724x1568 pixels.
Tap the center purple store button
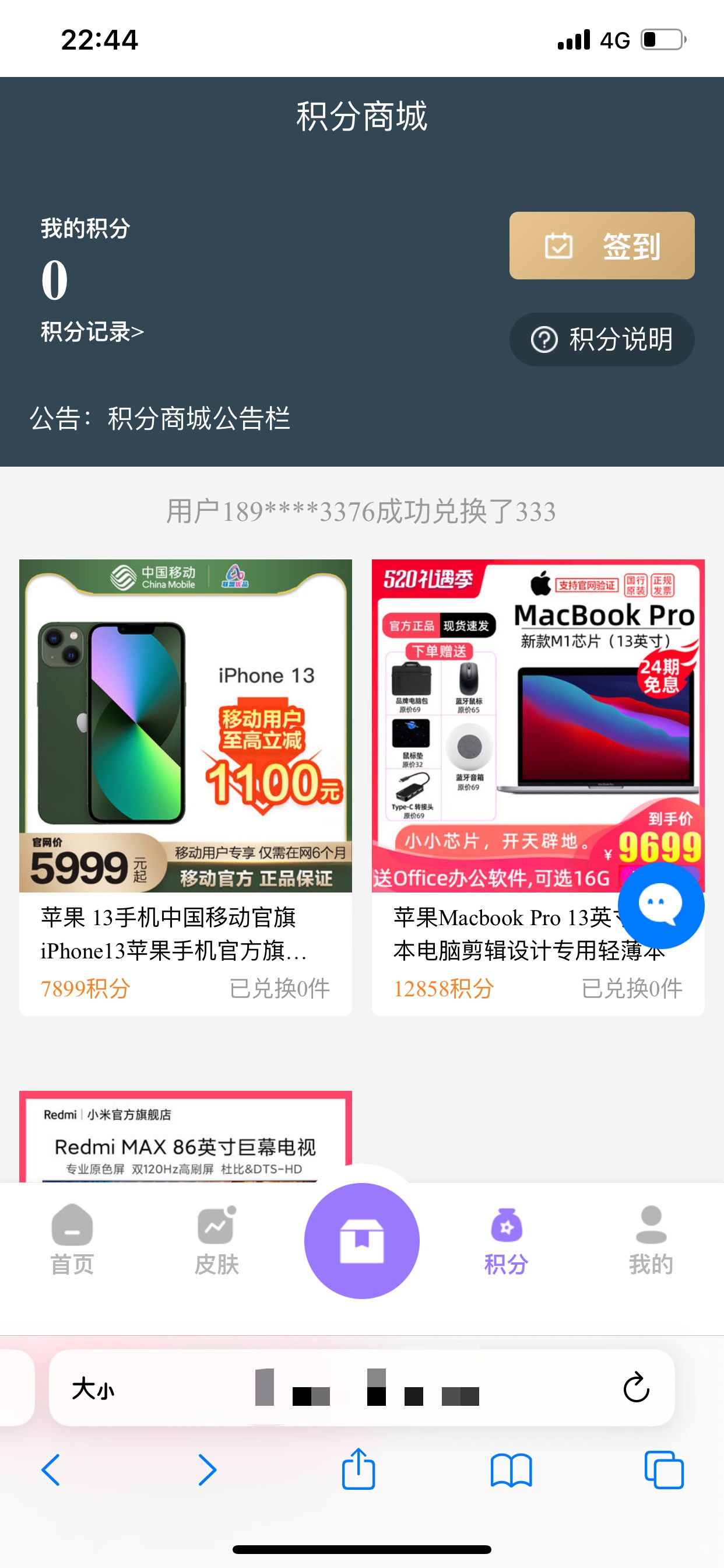click(x=361, y=1241)
